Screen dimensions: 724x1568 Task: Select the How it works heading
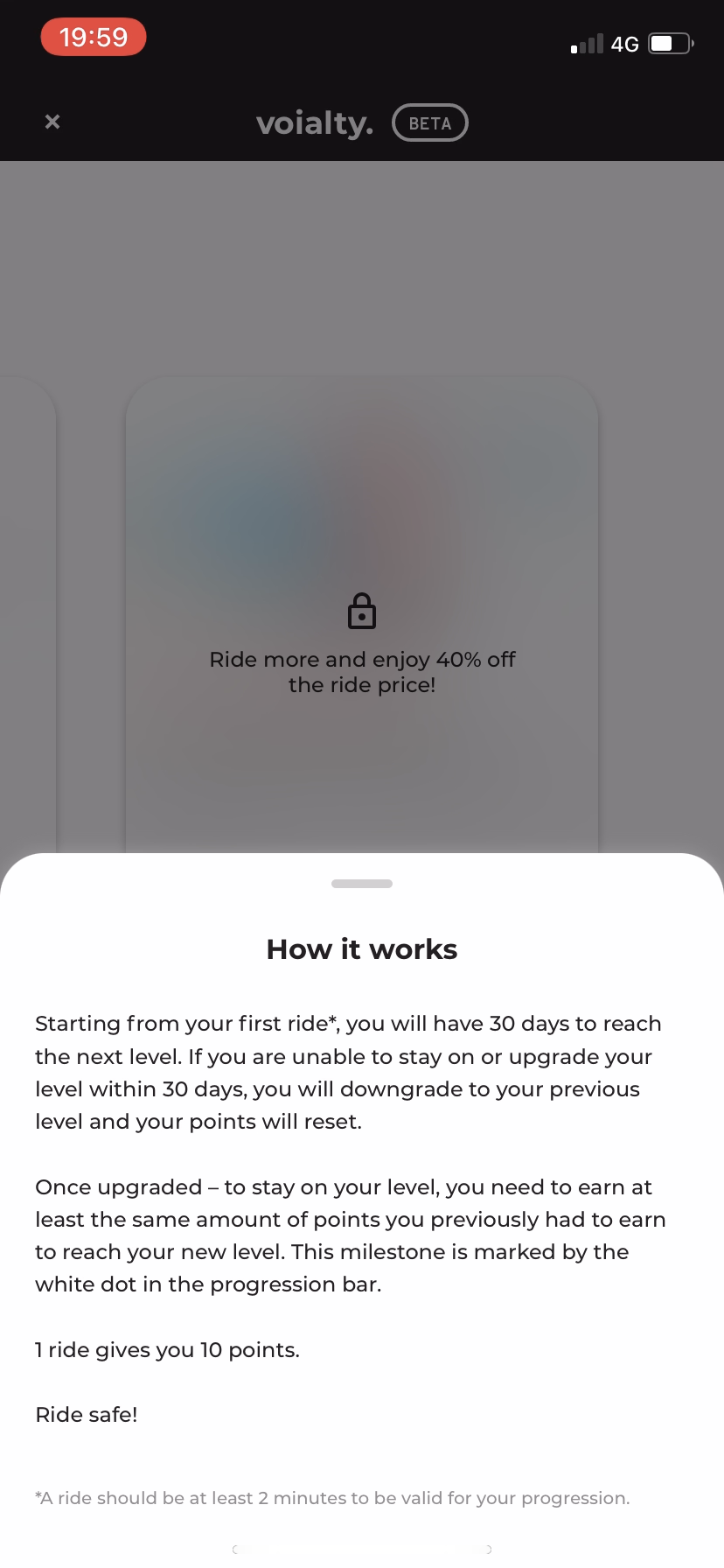(x=361, y=948)
